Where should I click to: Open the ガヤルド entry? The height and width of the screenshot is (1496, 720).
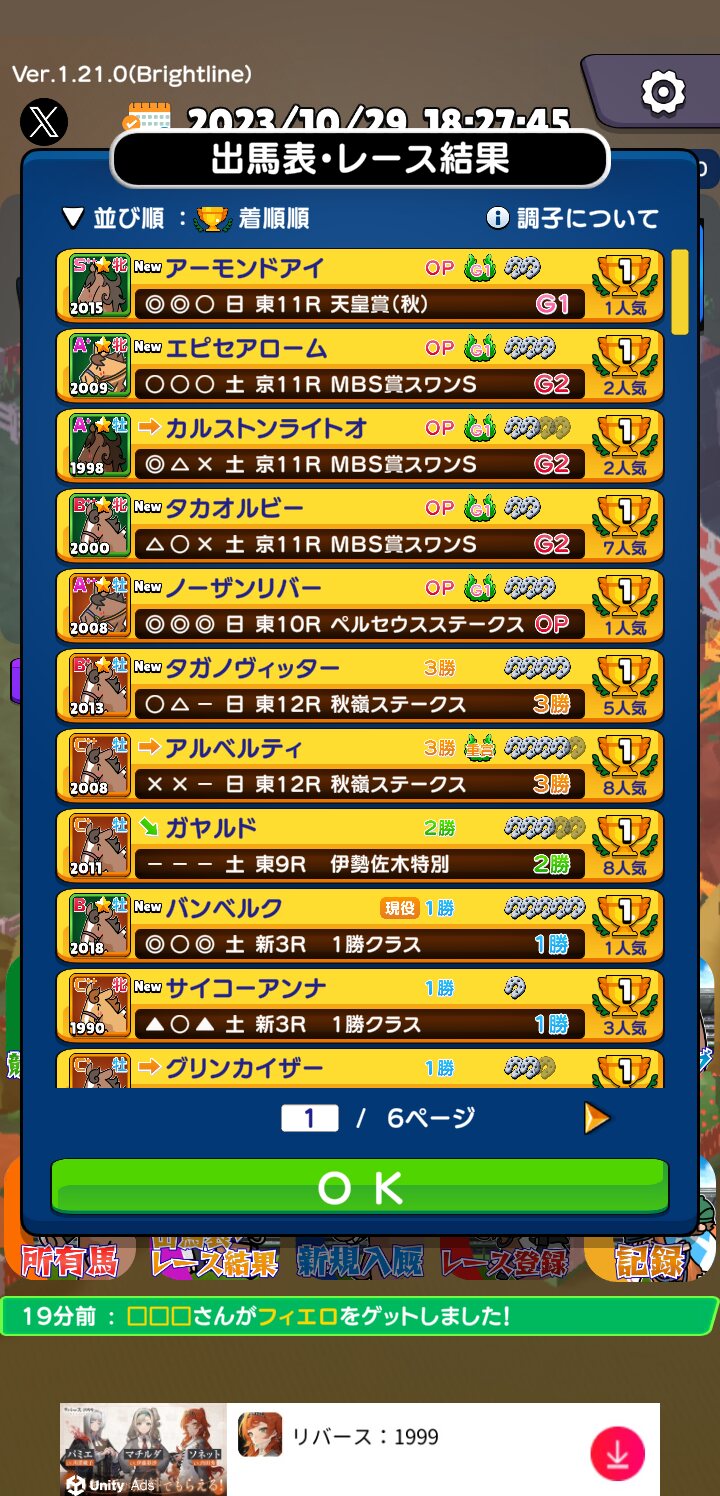360,845
